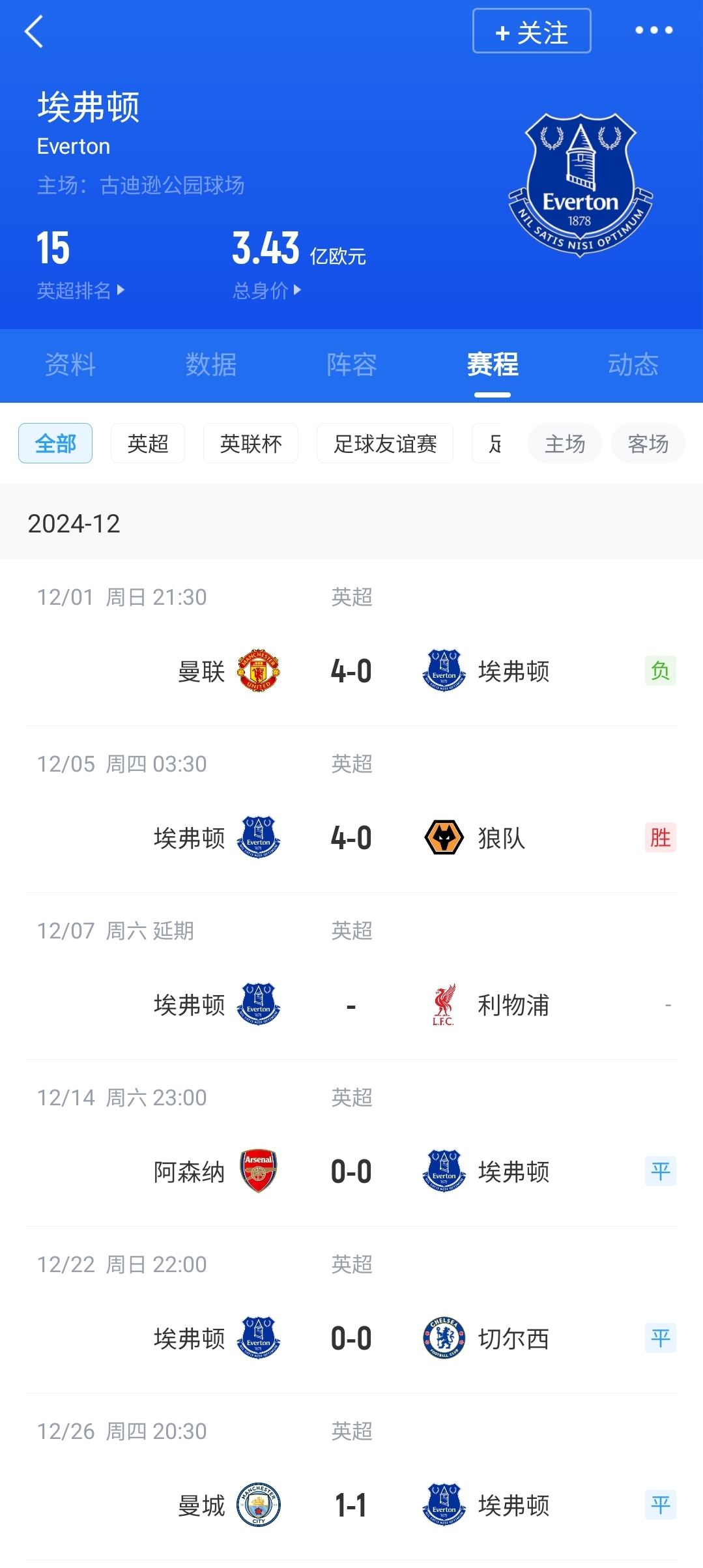703x1568 pixels.
Task: Open the 曼联 4-0 埃弗顿 match
Action: coord(352,643)
